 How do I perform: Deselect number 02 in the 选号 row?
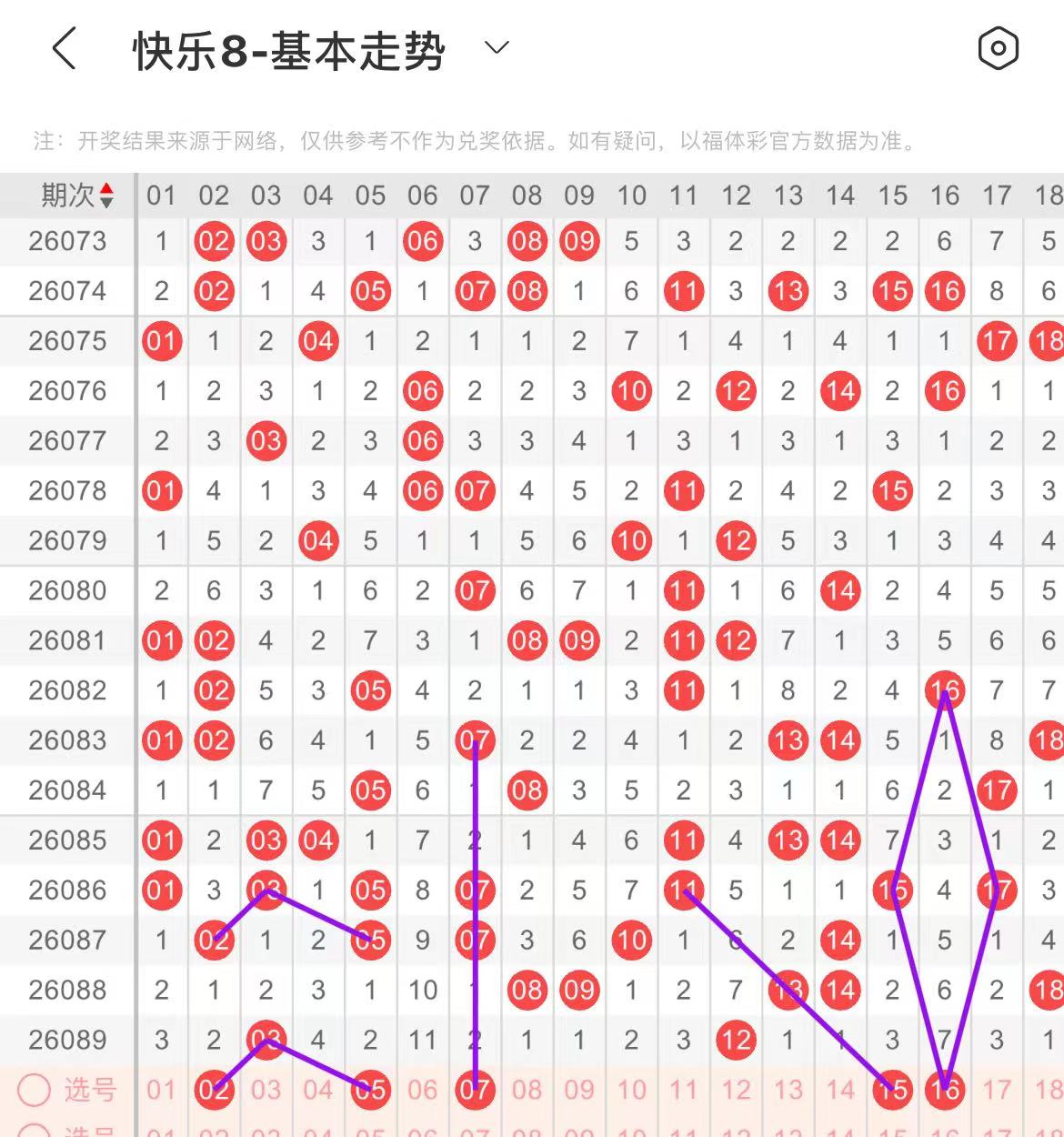(x=214, y=1090)
